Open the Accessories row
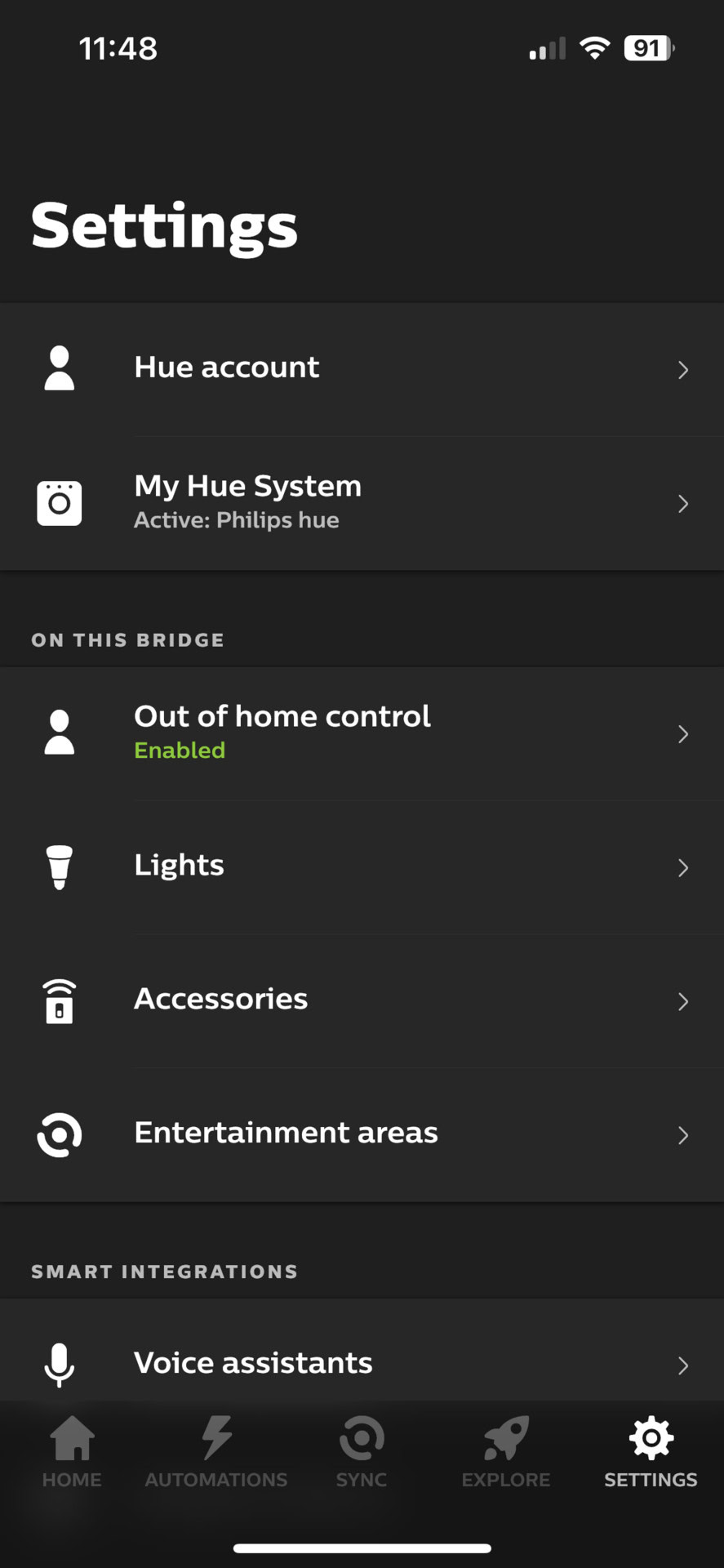Screen dimensions: 724x1568 click(x=362, y=1000)
